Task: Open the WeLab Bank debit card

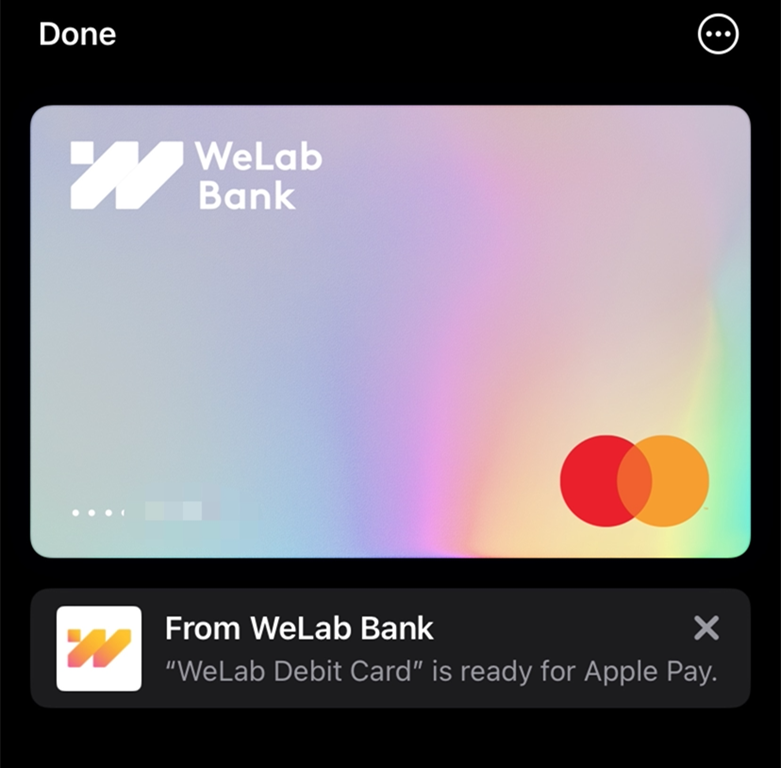Action: [x=390, y=330]
